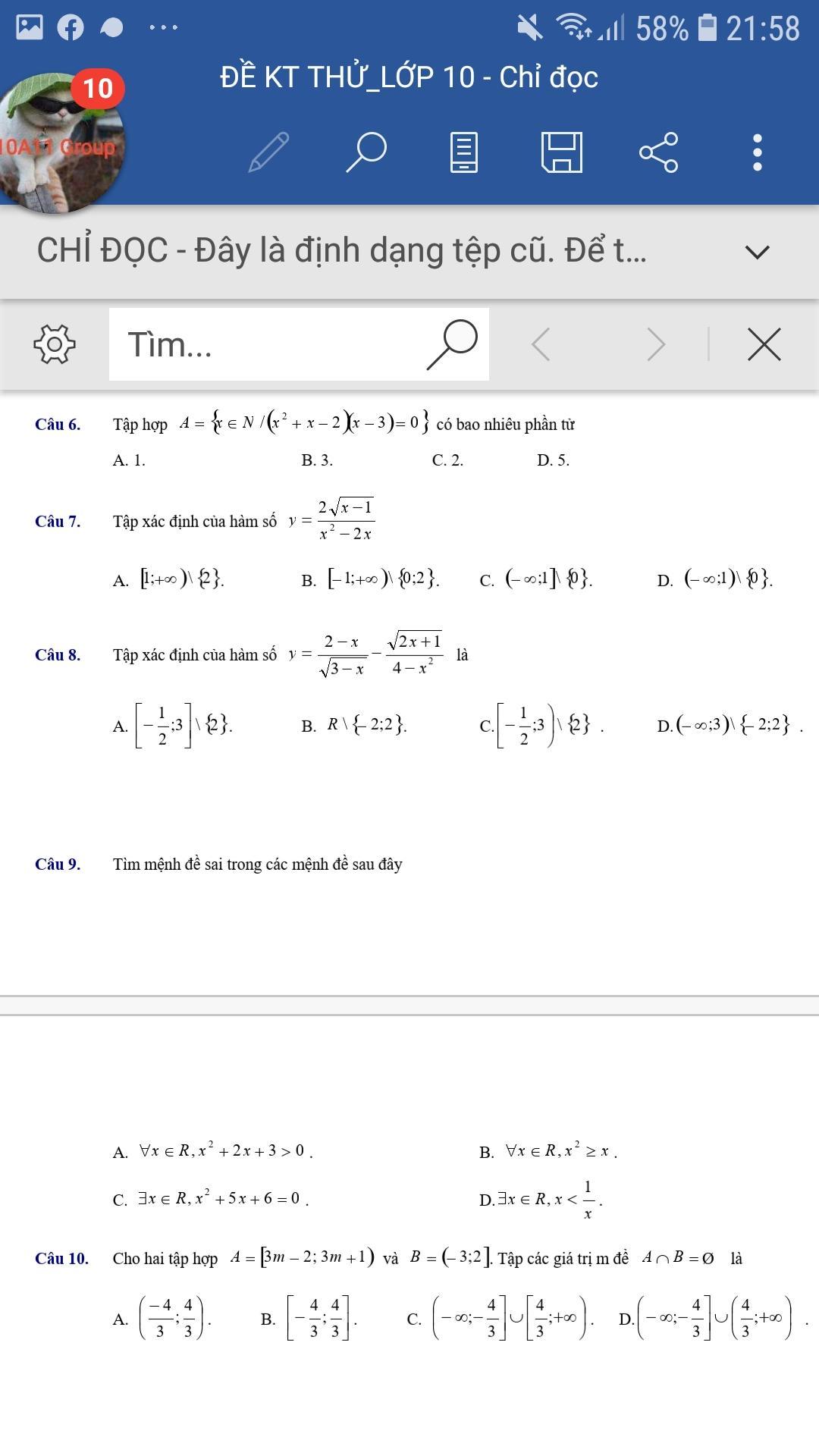This screenshot has width=819, height=1456.
Task: Tap the pencil edit icon
Action: [269, 152]
